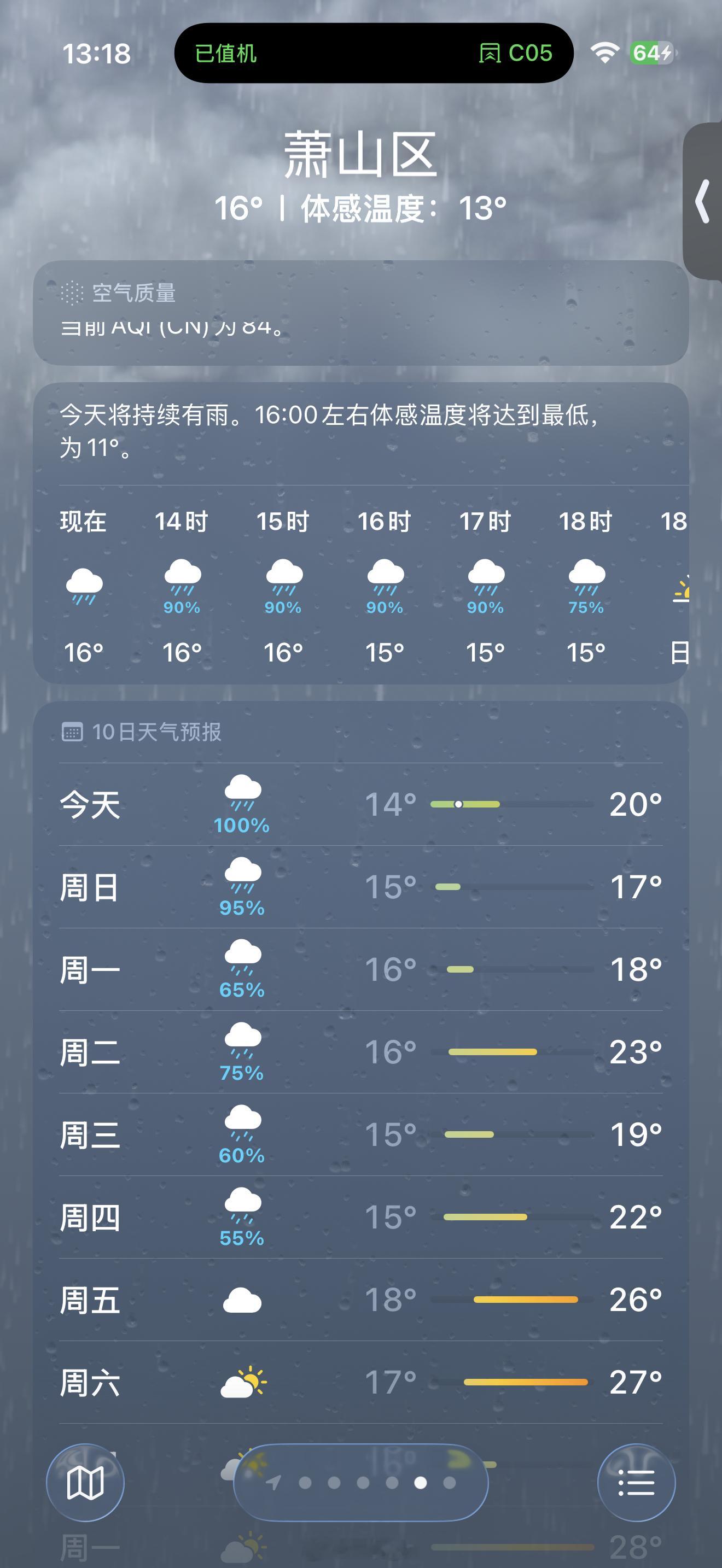Tap the green 已值机 Dynamic Island status

pyautogui.click(x=225, y=54)
